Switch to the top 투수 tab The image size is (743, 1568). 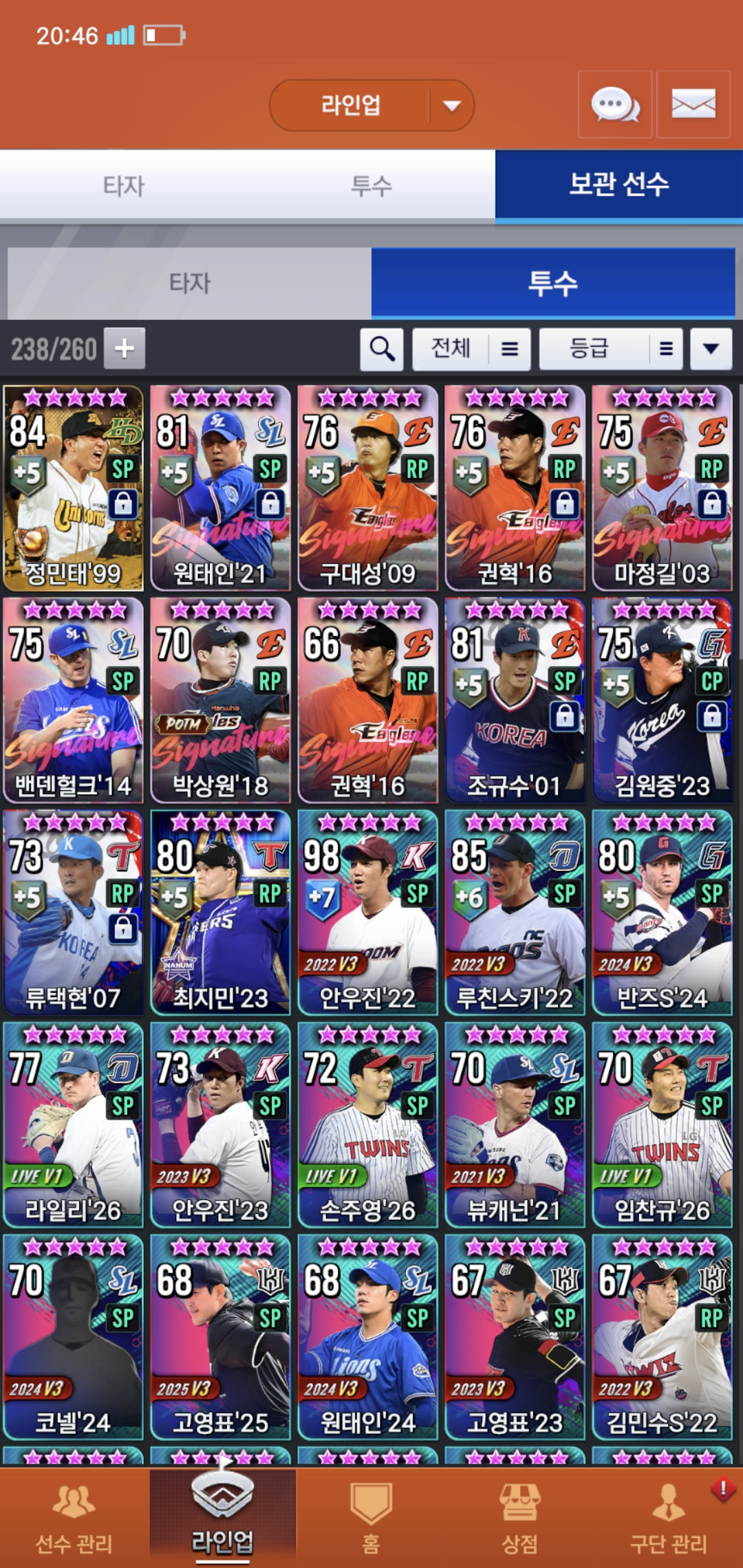pos(371,186)
